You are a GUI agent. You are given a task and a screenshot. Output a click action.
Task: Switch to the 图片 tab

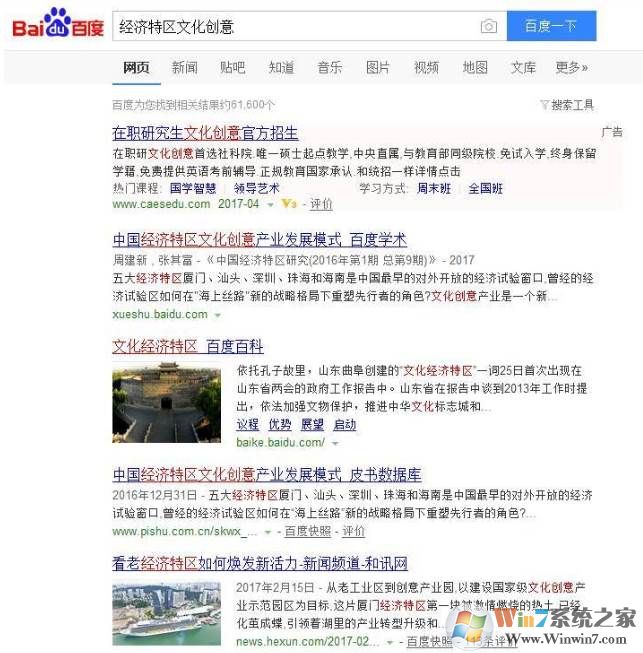378,68
